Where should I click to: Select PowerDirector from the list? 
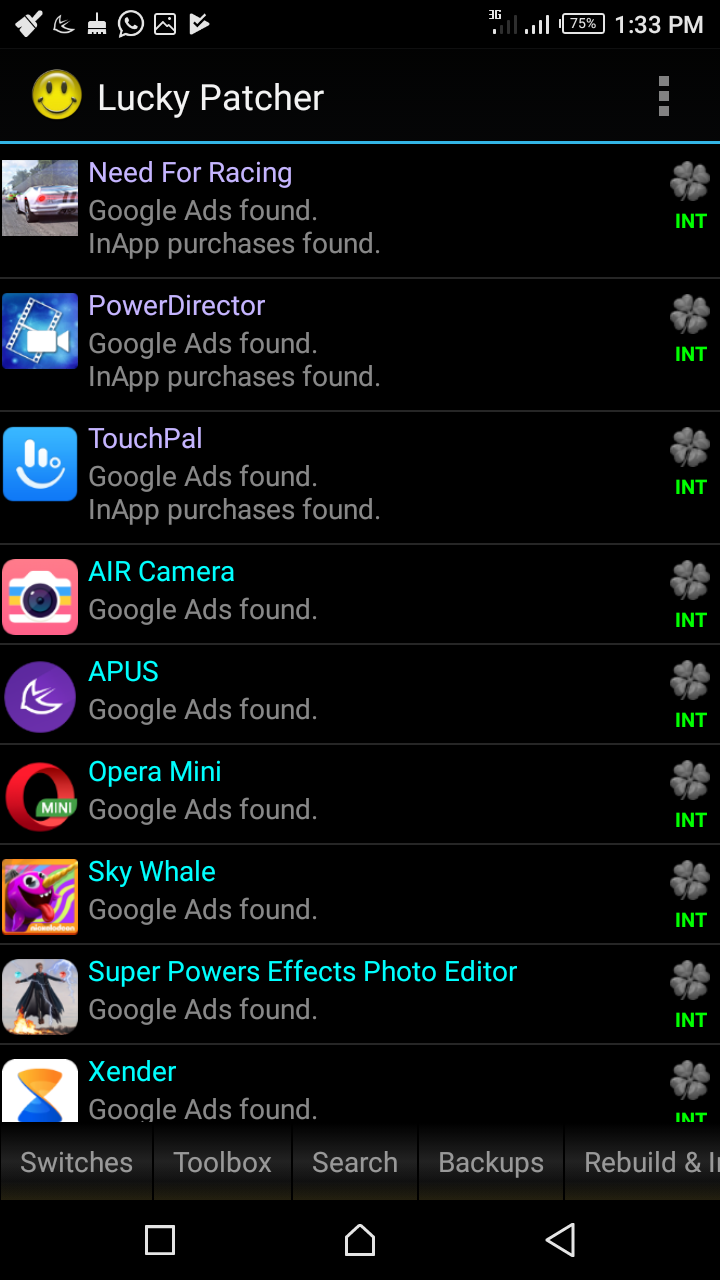(x=300, y=342)
